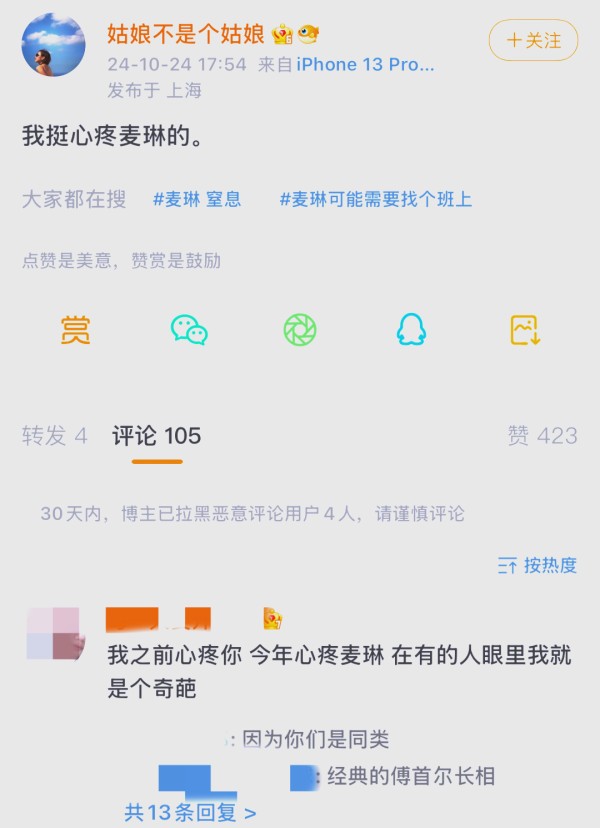This screenshot has width=600, height=828.
Task: Open the post author's avatar
Action: [53, 45]
